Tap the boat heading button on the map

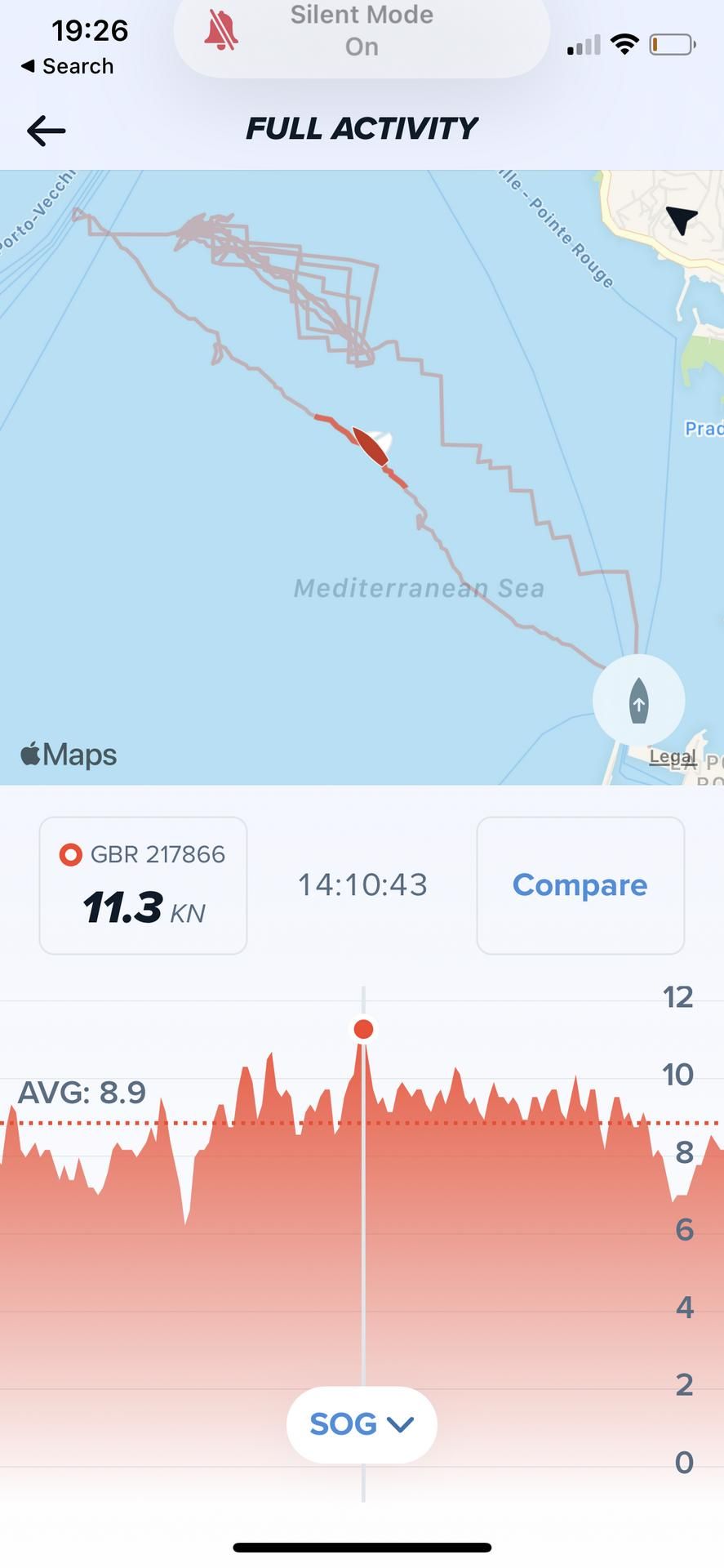coord(638,701)
